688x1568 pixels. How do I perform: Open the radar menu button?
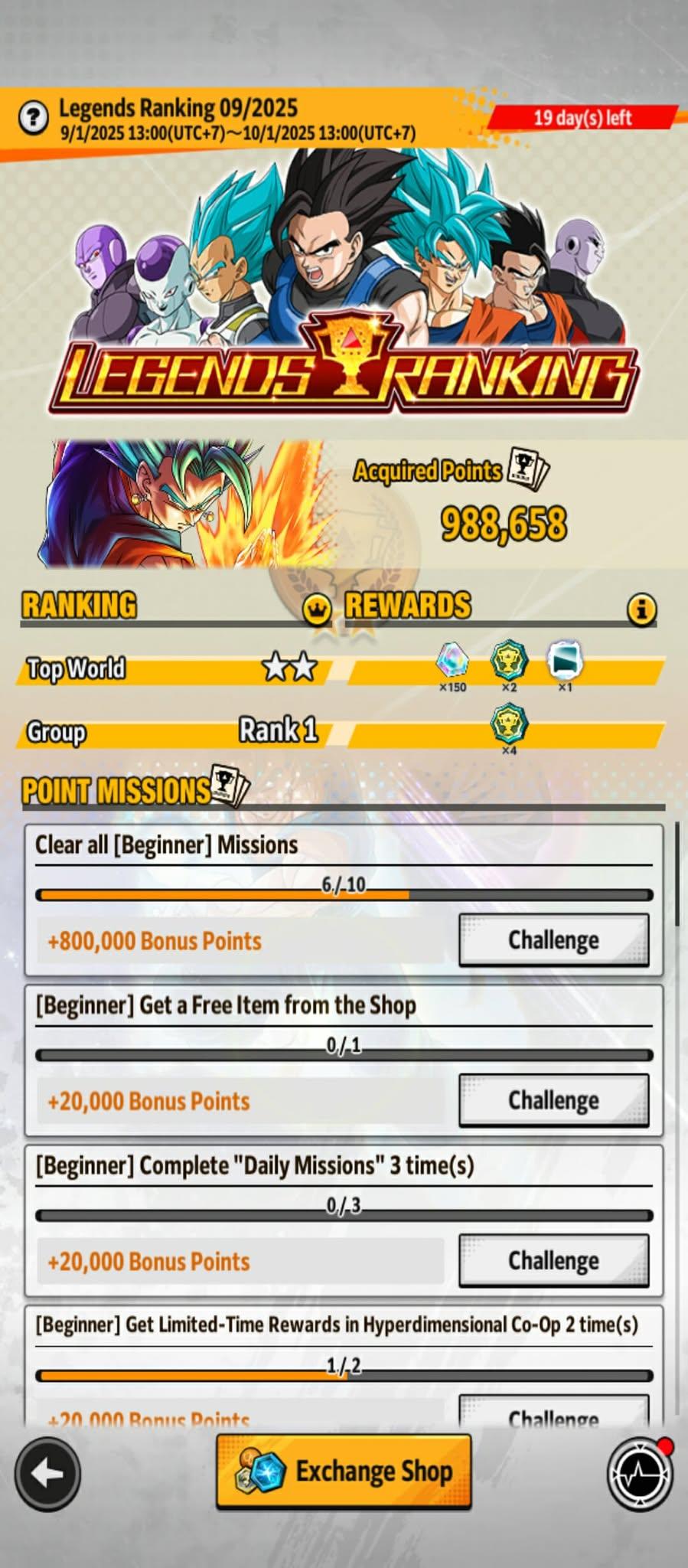640,1474
